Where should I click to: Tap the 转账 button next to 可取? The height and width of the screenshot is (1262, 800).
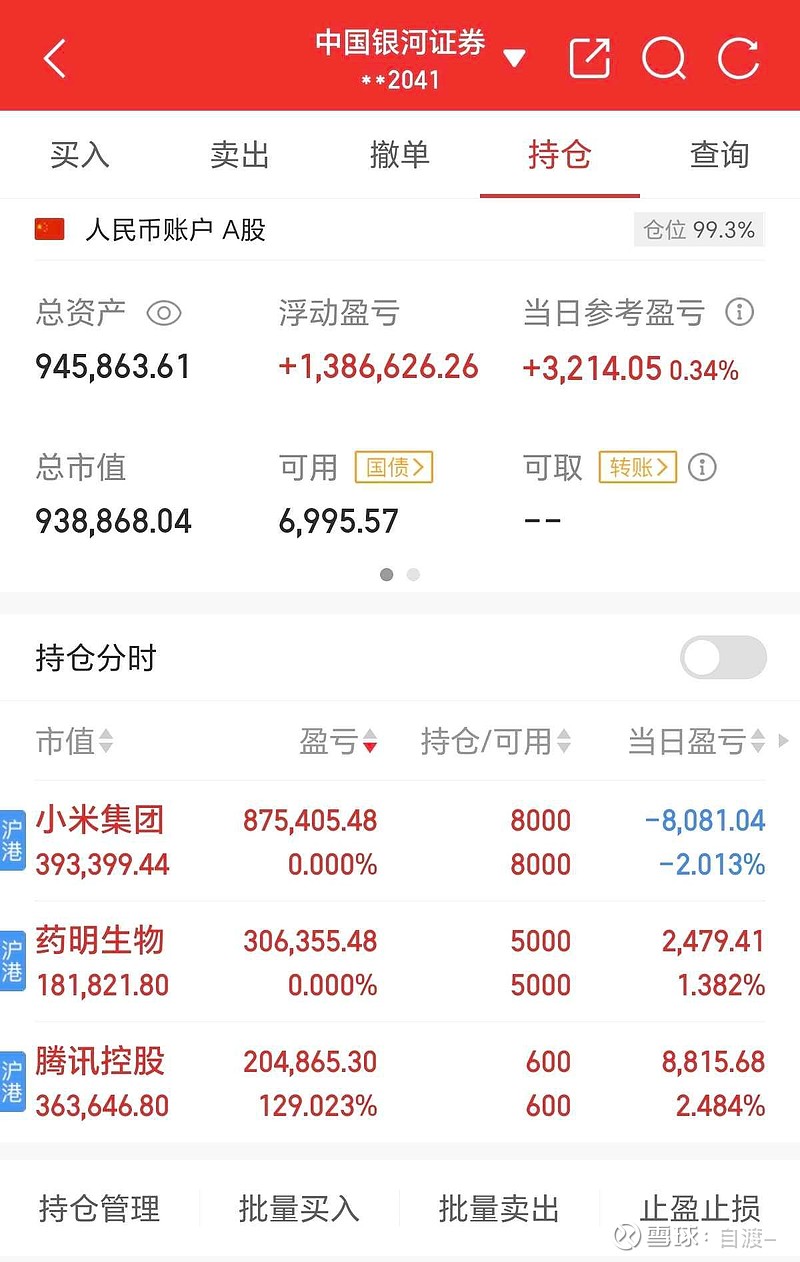pos(637,467)
